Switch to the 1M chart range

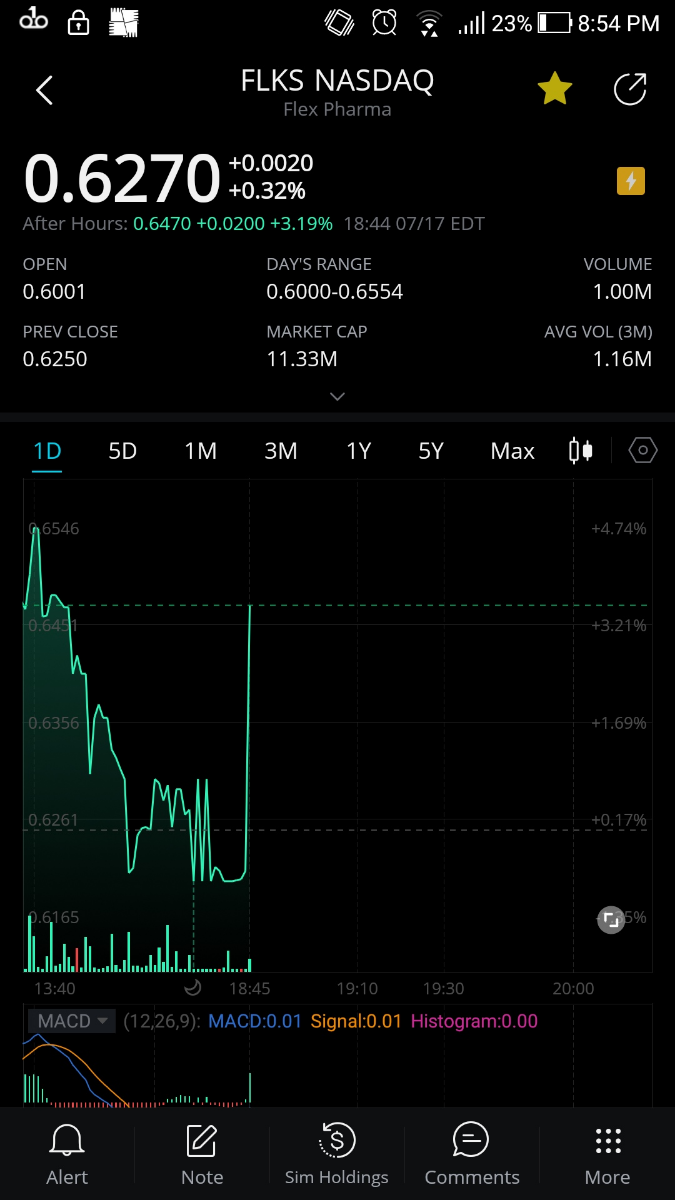200,451
